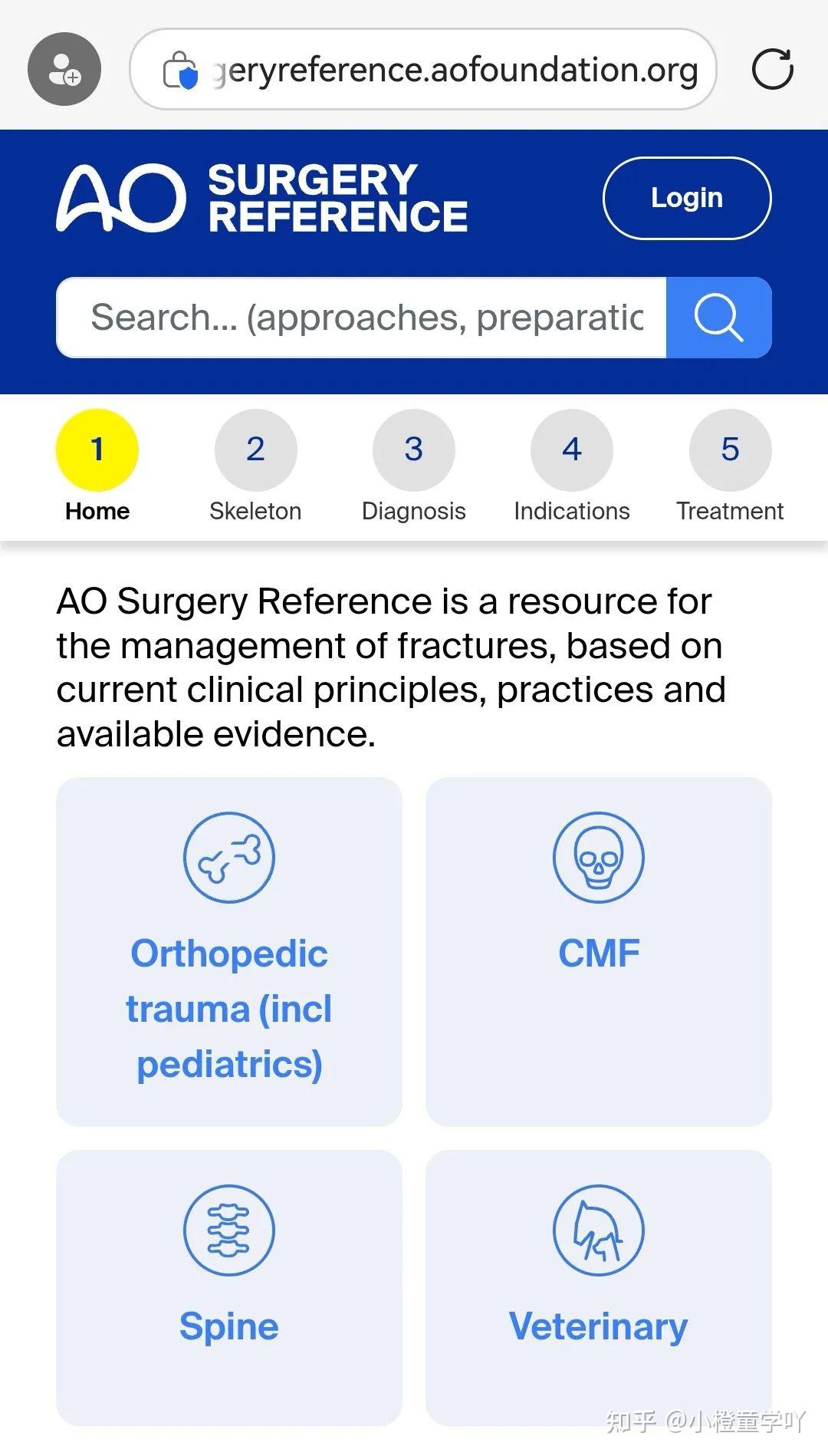Open the Spine section card
The width and height of the screenshot is (828, 1456).
(x=229, y=1287)
